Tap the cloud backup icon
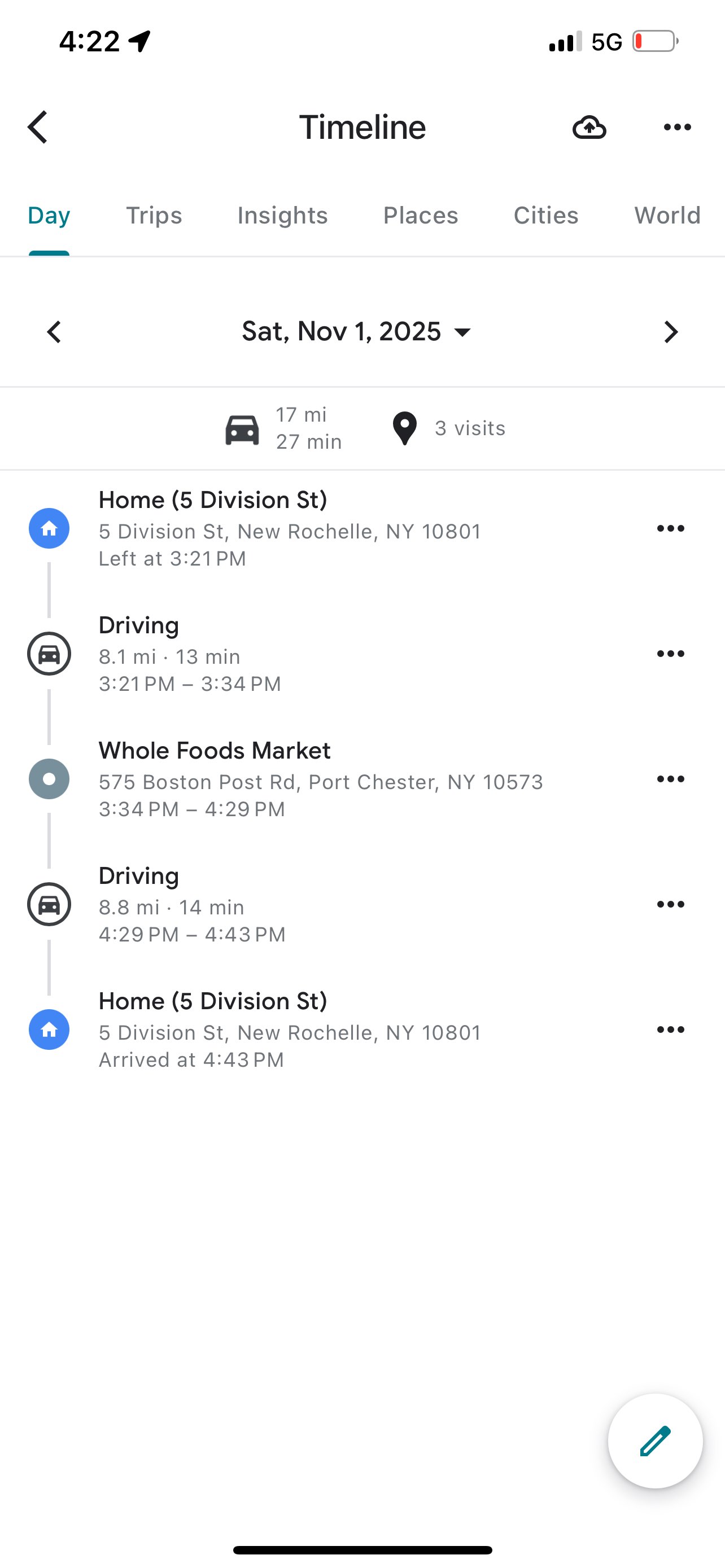Viewport: 725px width, 1568px height. [x=589, y=127]
